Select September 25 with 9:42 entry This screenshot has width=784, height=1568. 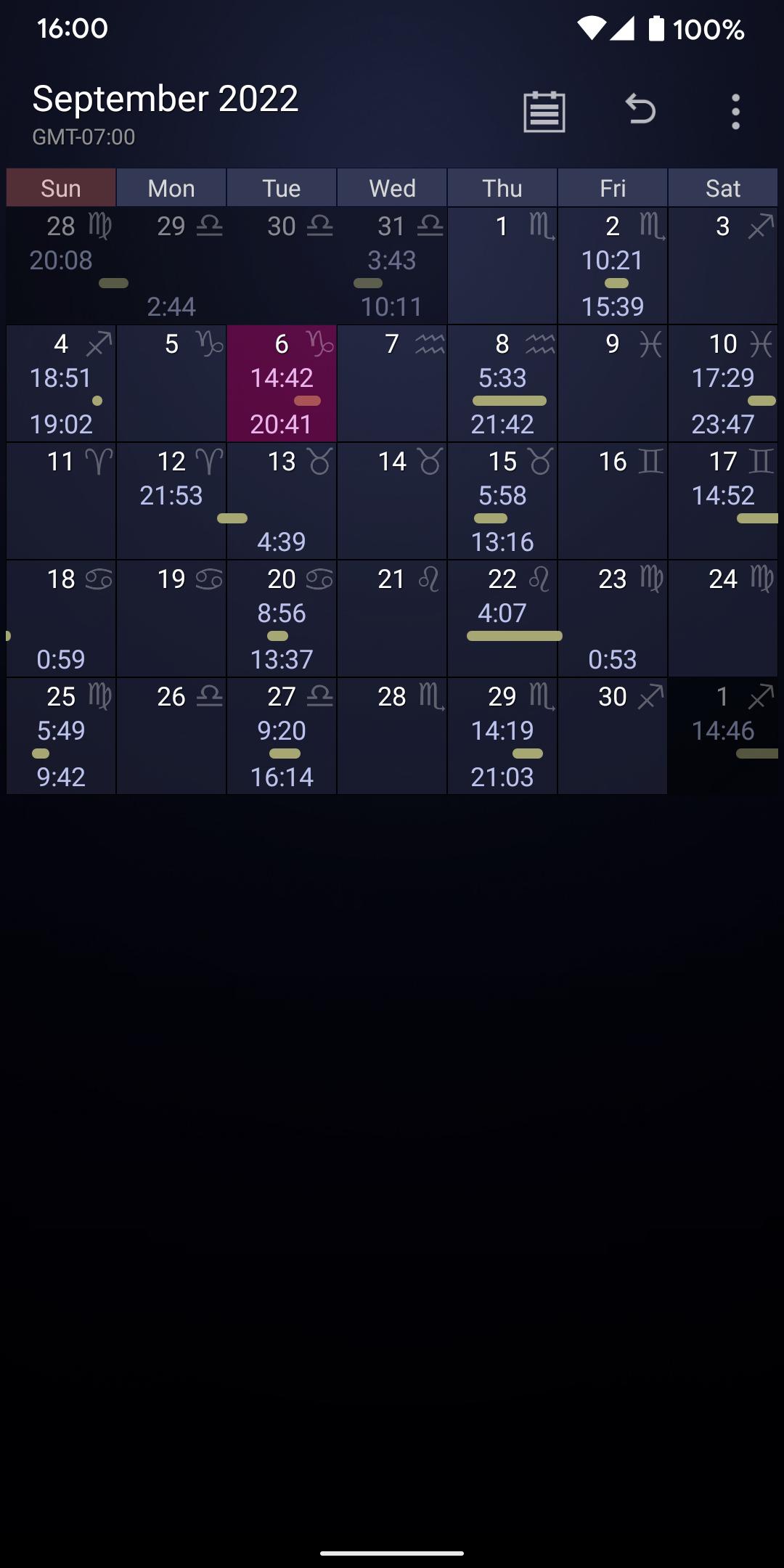pyautogui.click(x=61, y=736)
